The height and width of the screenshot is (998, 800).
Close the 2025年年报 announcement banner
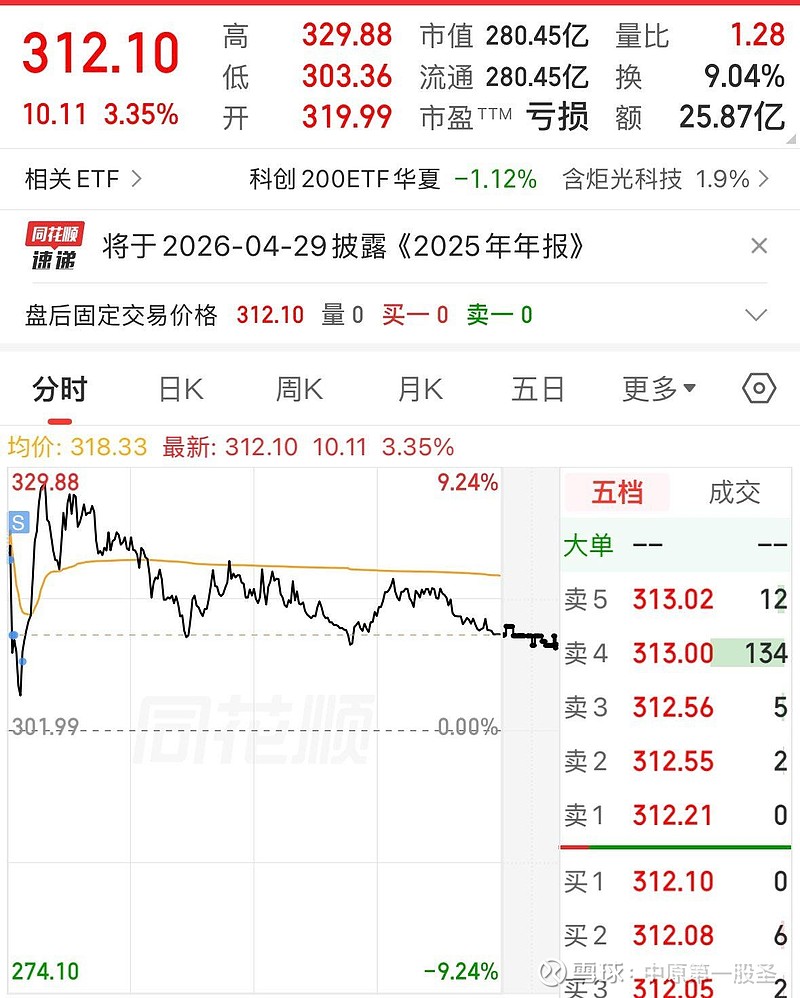coord(757,245)
